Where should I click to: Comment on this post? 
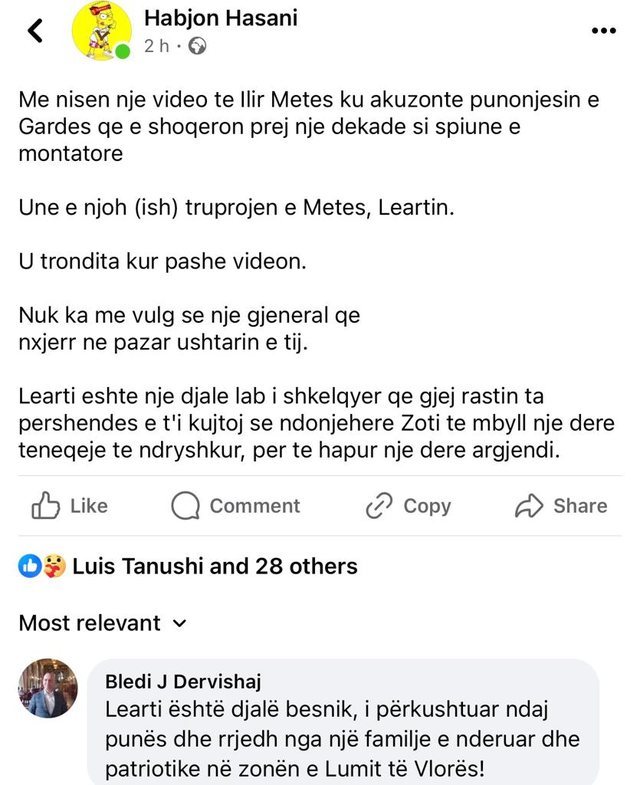coord(235,506)
